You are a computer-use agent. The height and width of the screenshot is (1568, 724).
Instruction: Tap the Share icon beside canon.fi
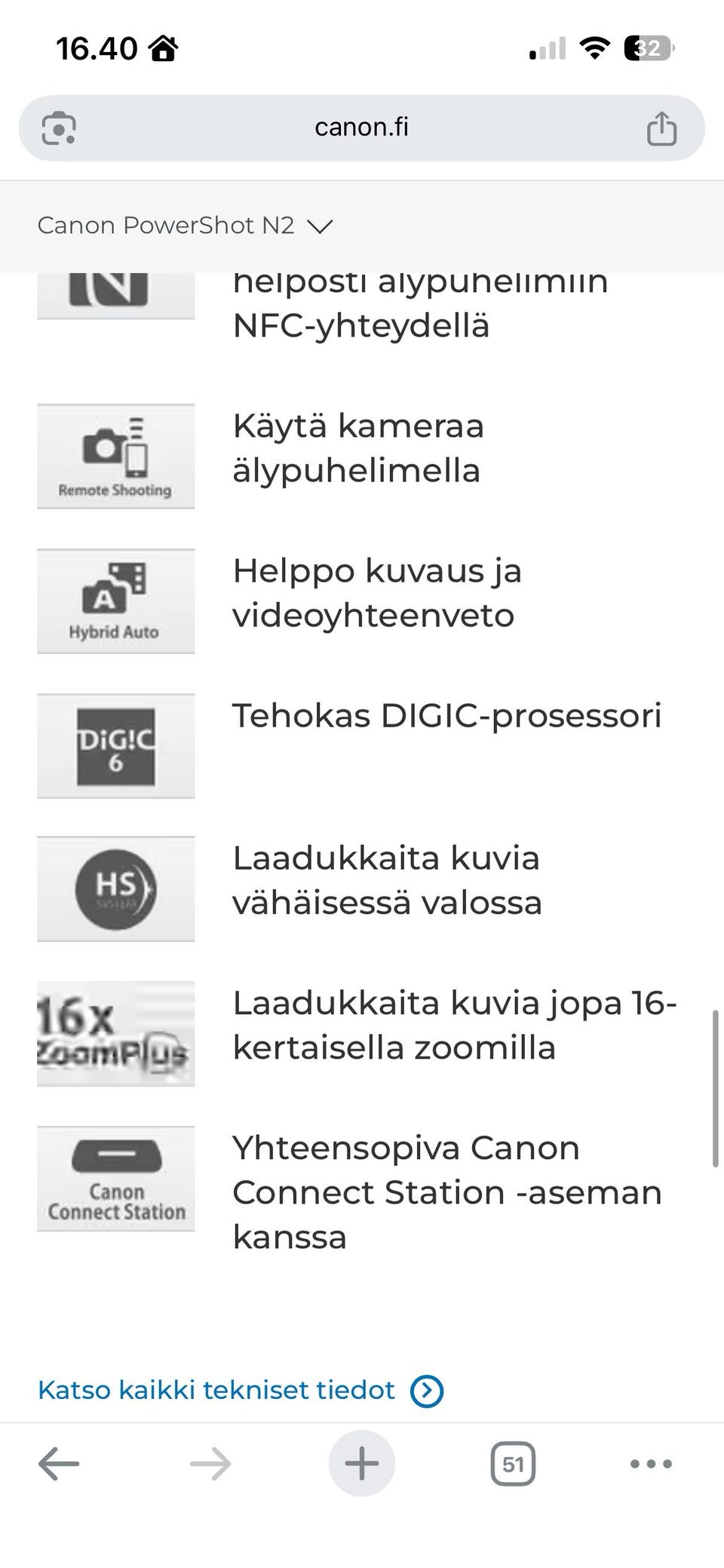(x=662, y=127)
